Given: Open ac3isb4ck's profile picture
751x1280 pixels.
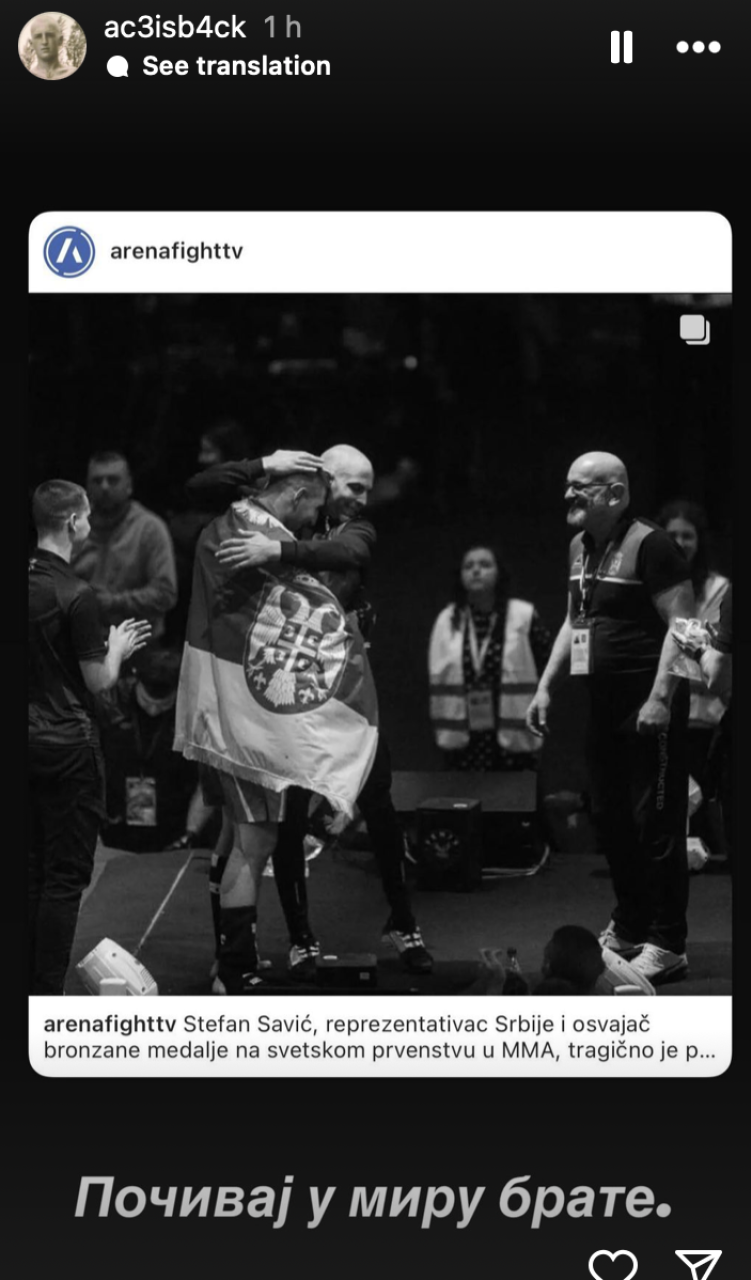Looking at the screenshot, I should pyautogui.click(x=52, y=46).
